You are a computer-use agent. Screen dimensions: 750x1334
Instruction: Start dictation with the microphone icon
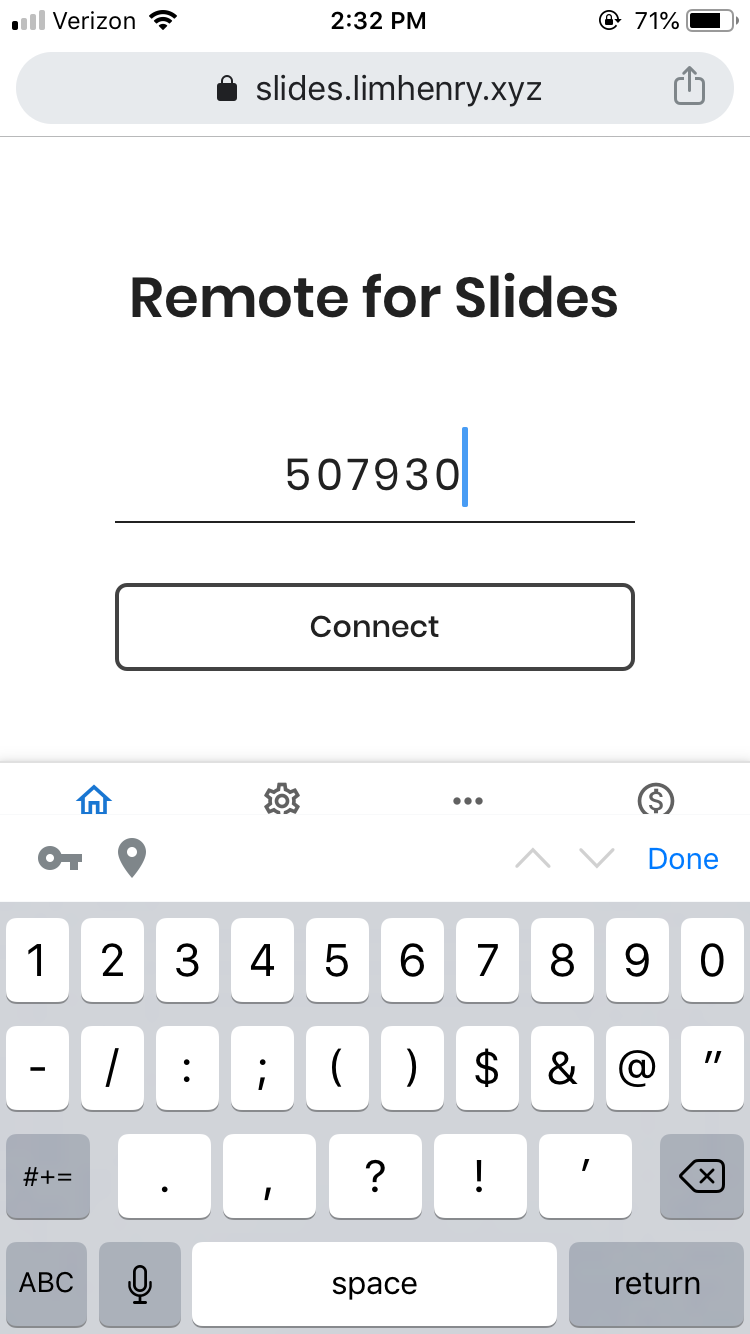tap(140, 1284)
